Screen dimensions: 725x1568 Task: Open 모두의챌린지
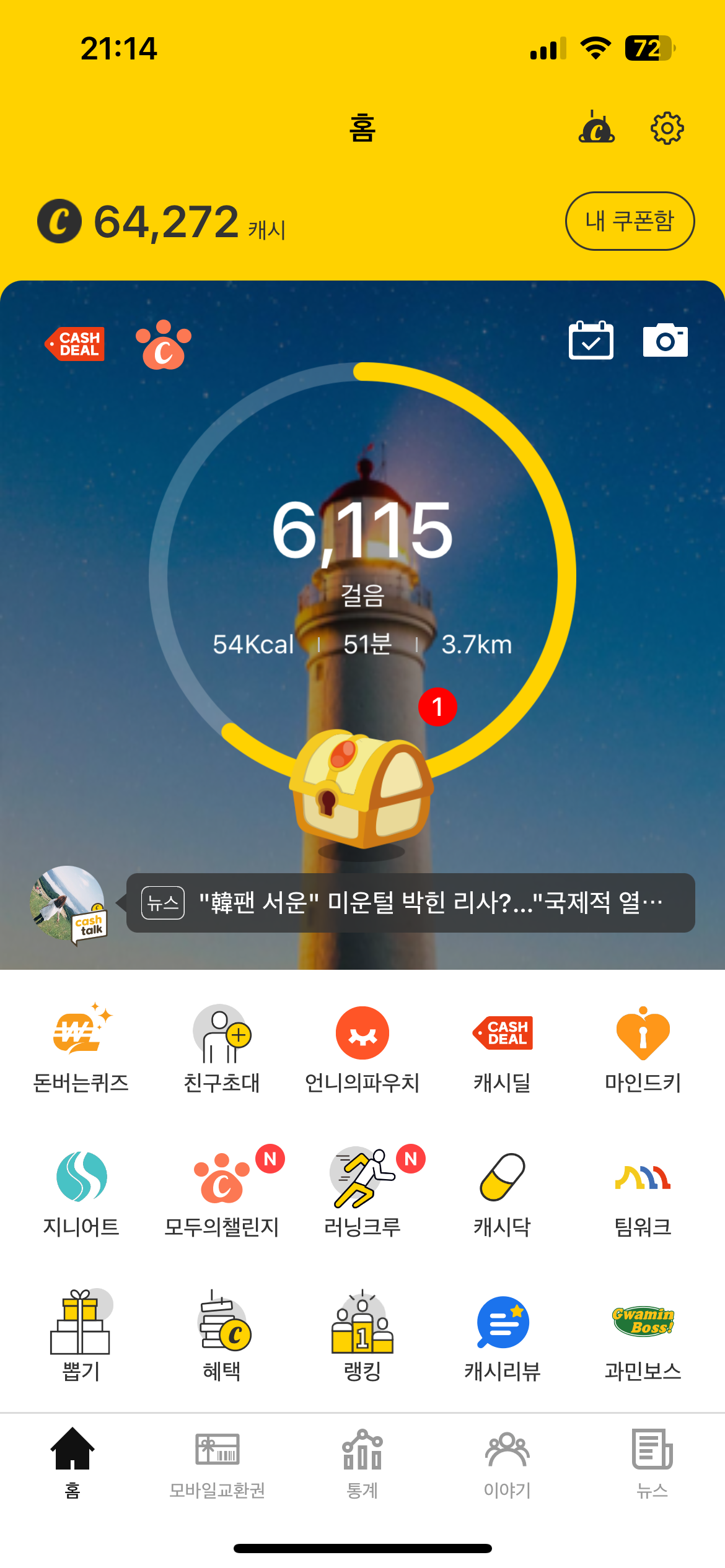pos(222,1191)
